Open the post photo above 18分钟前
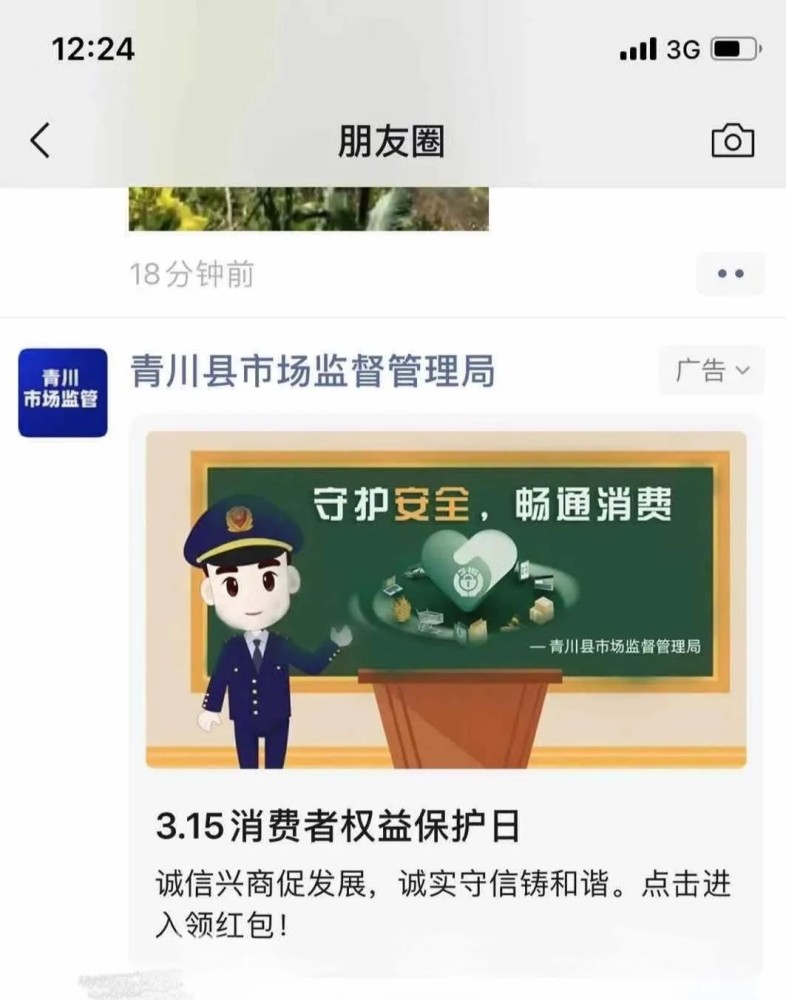This screenshot has height=1000, width=786. point(308,208)
